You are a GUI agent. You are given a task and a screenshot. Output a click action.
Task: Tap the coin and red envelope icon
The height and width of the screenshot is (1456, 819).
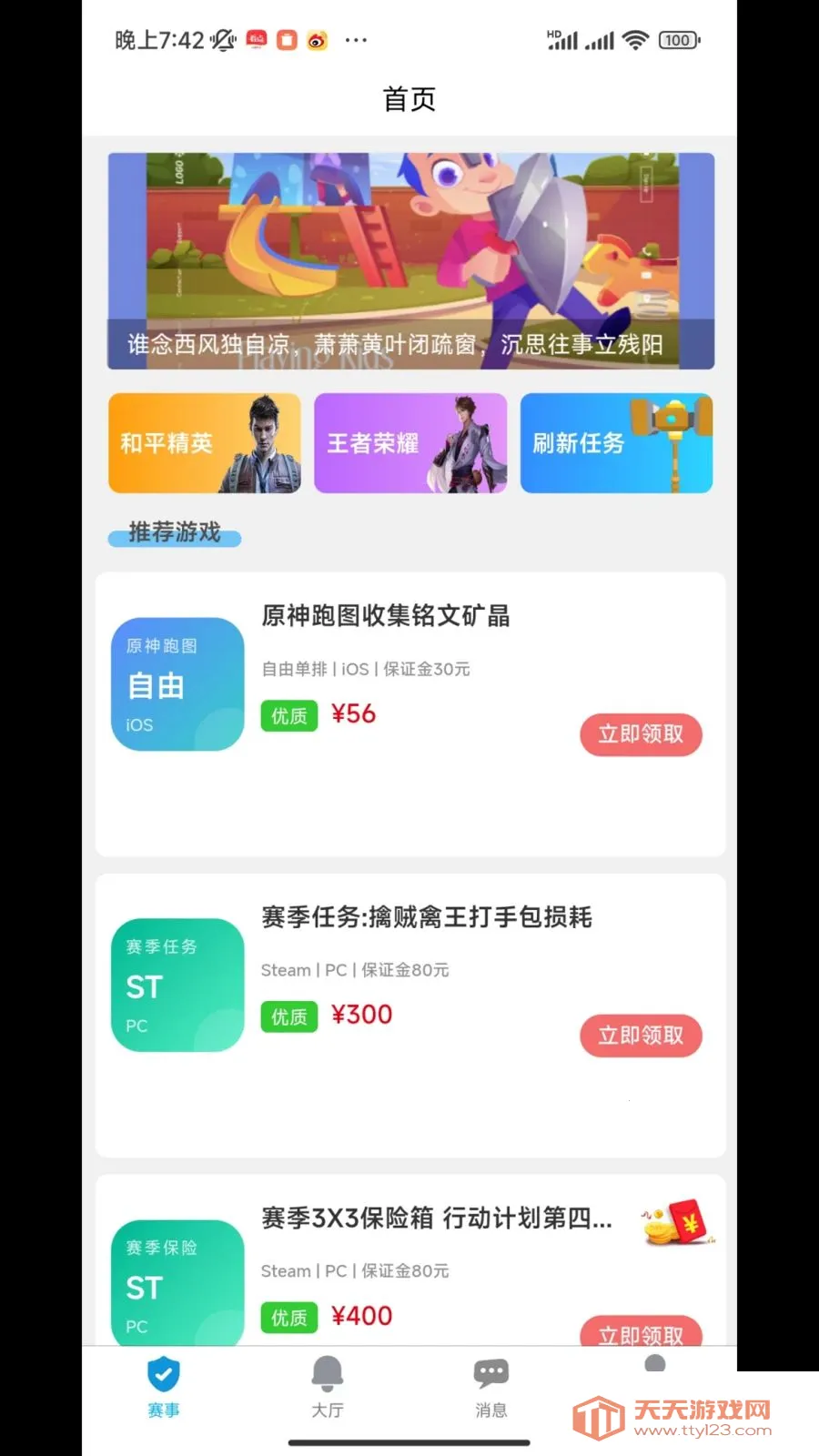pyautogui.click(x=672, y=1224)
